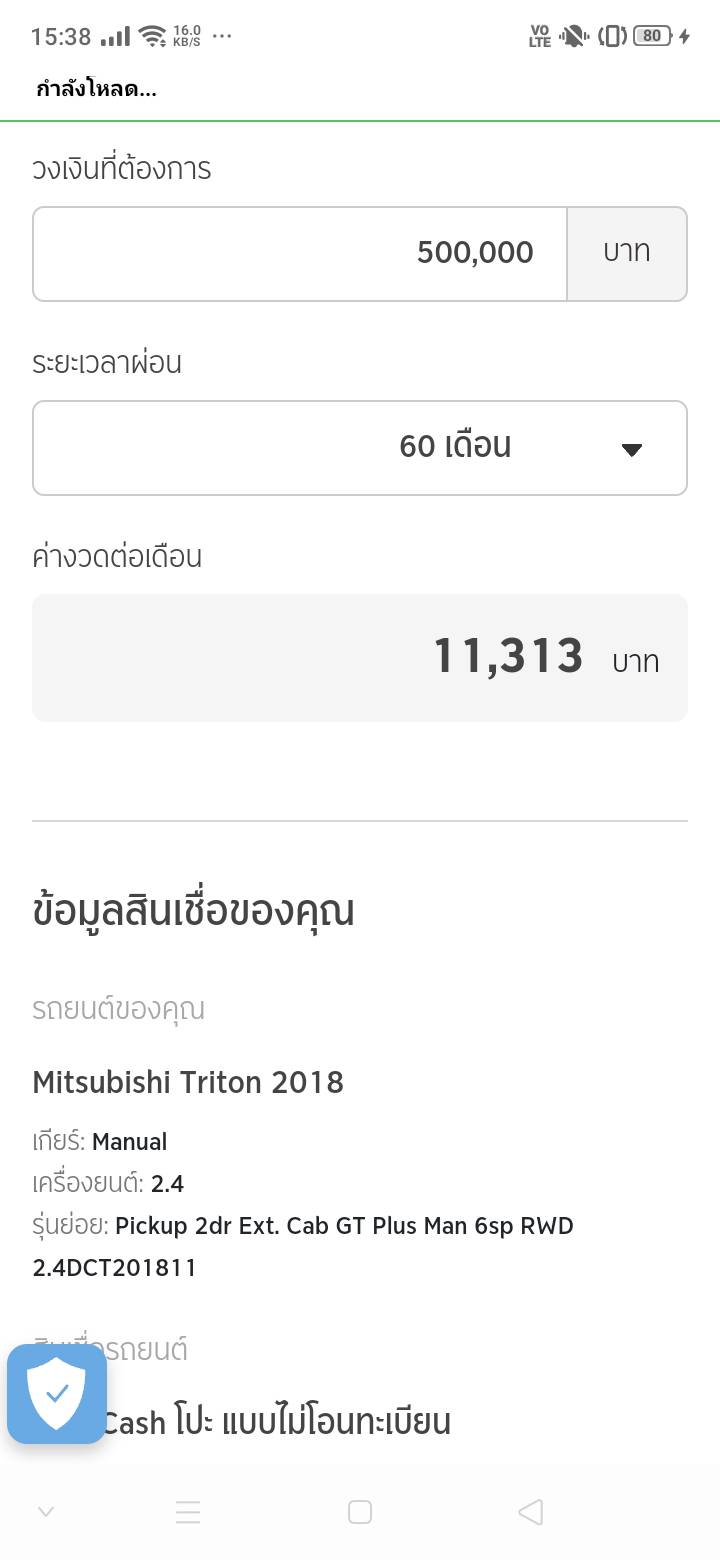Go to the home screen via system button
This screenshot has width=720, height=1560.
360,1512
